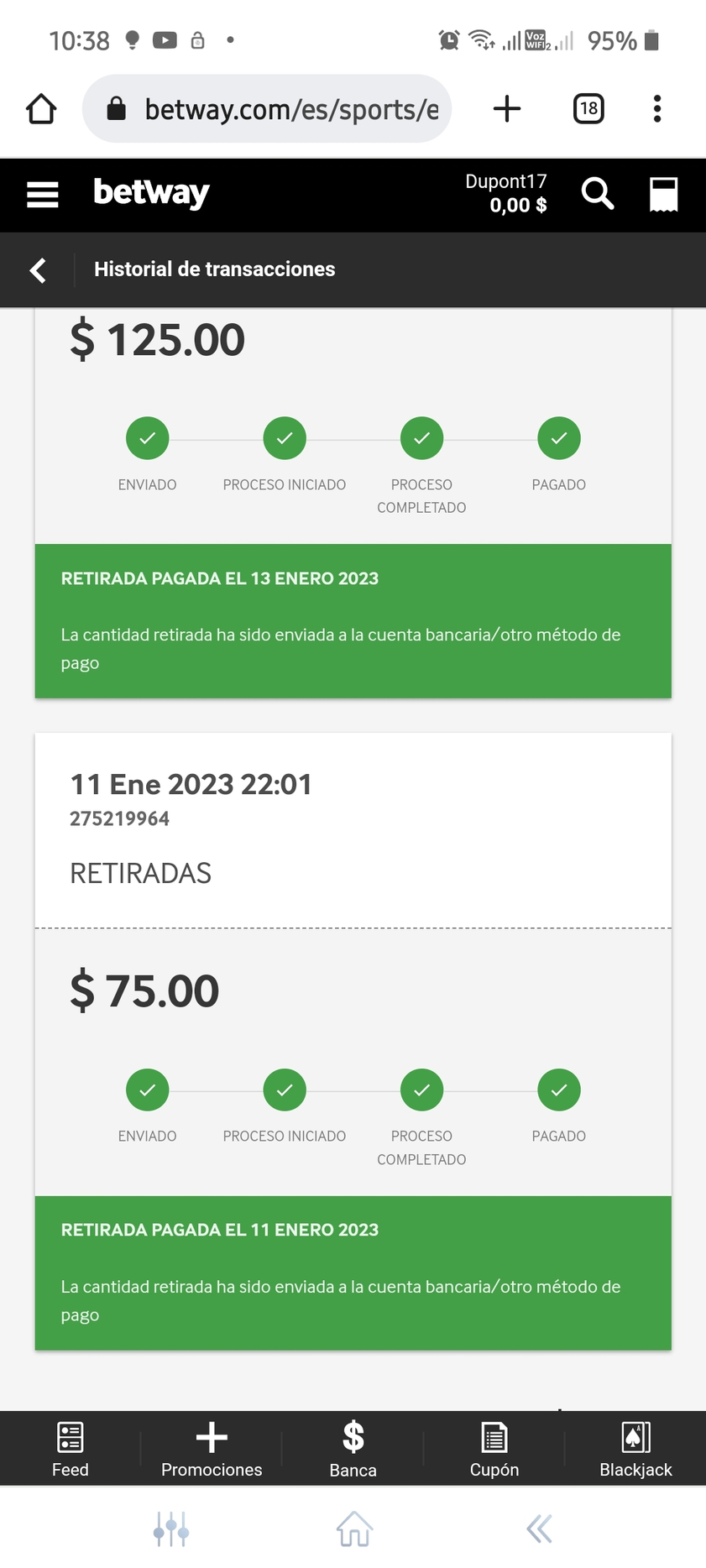Go back from Historial de transacciones
Screen dimensions: 706x1568
pyautogui.click(x=38, y=270)
